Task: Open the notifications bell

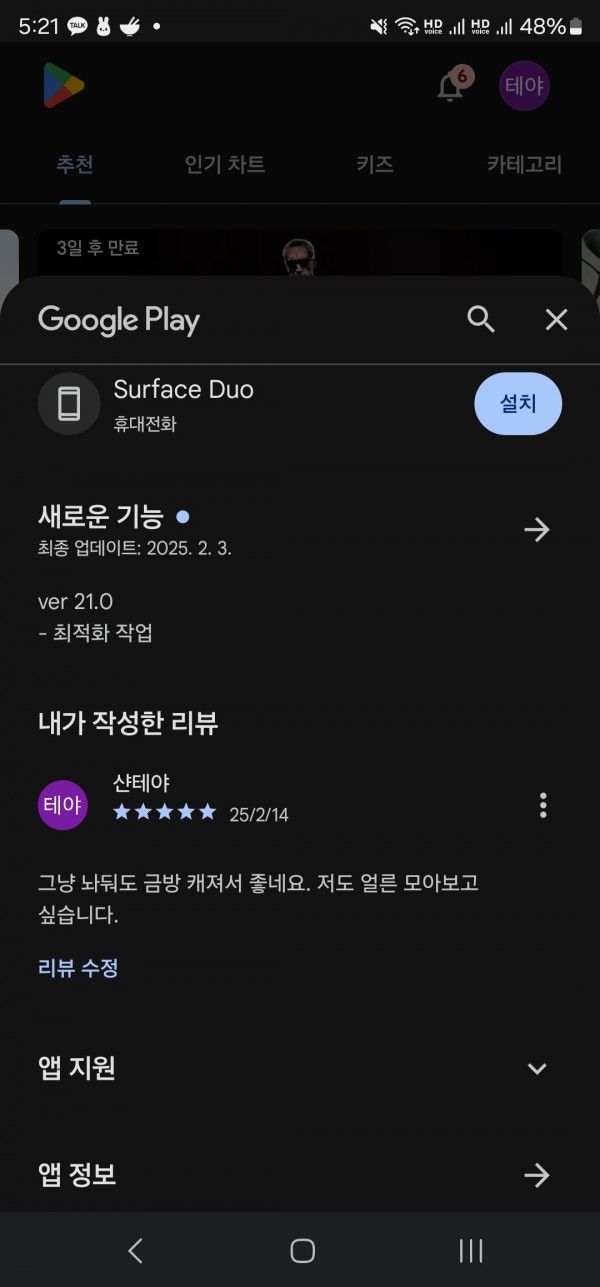Action: [x=451, y=86]
